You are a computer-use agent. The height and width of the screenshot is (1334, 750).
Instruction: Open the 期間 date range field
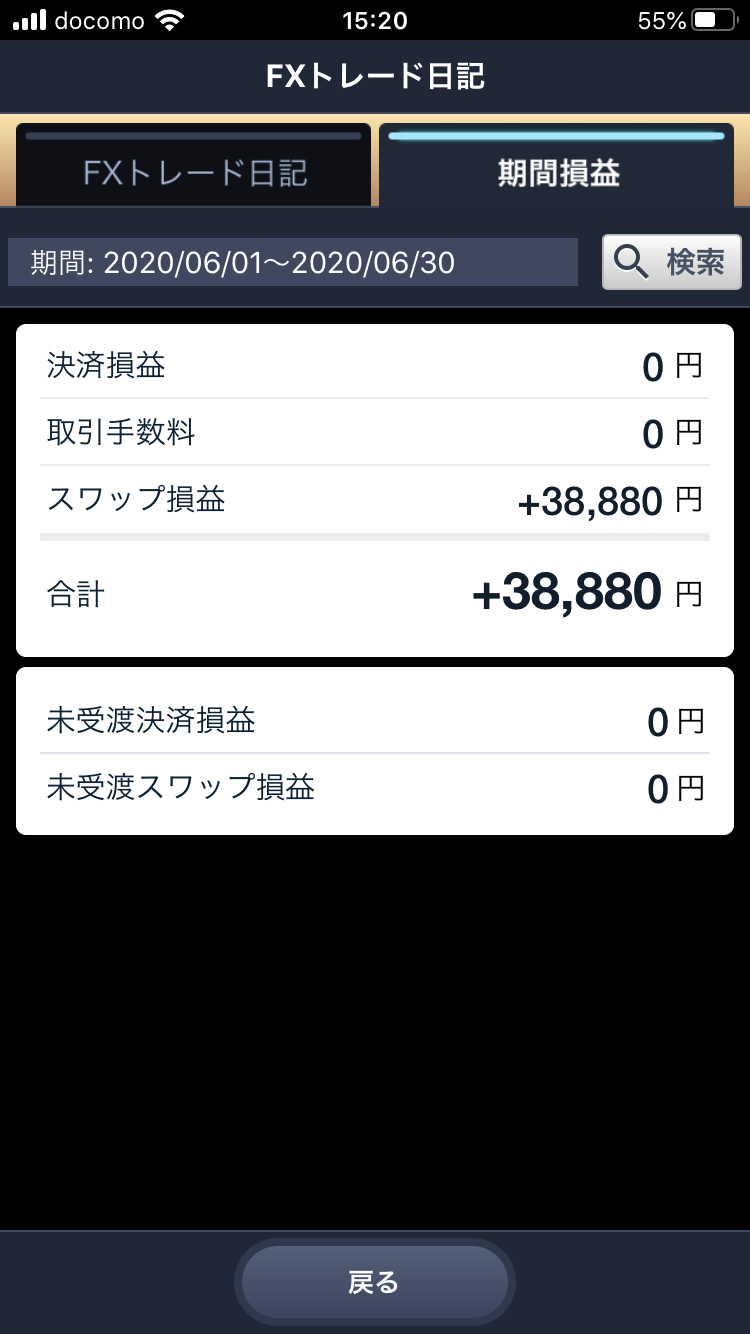(292, 263)
